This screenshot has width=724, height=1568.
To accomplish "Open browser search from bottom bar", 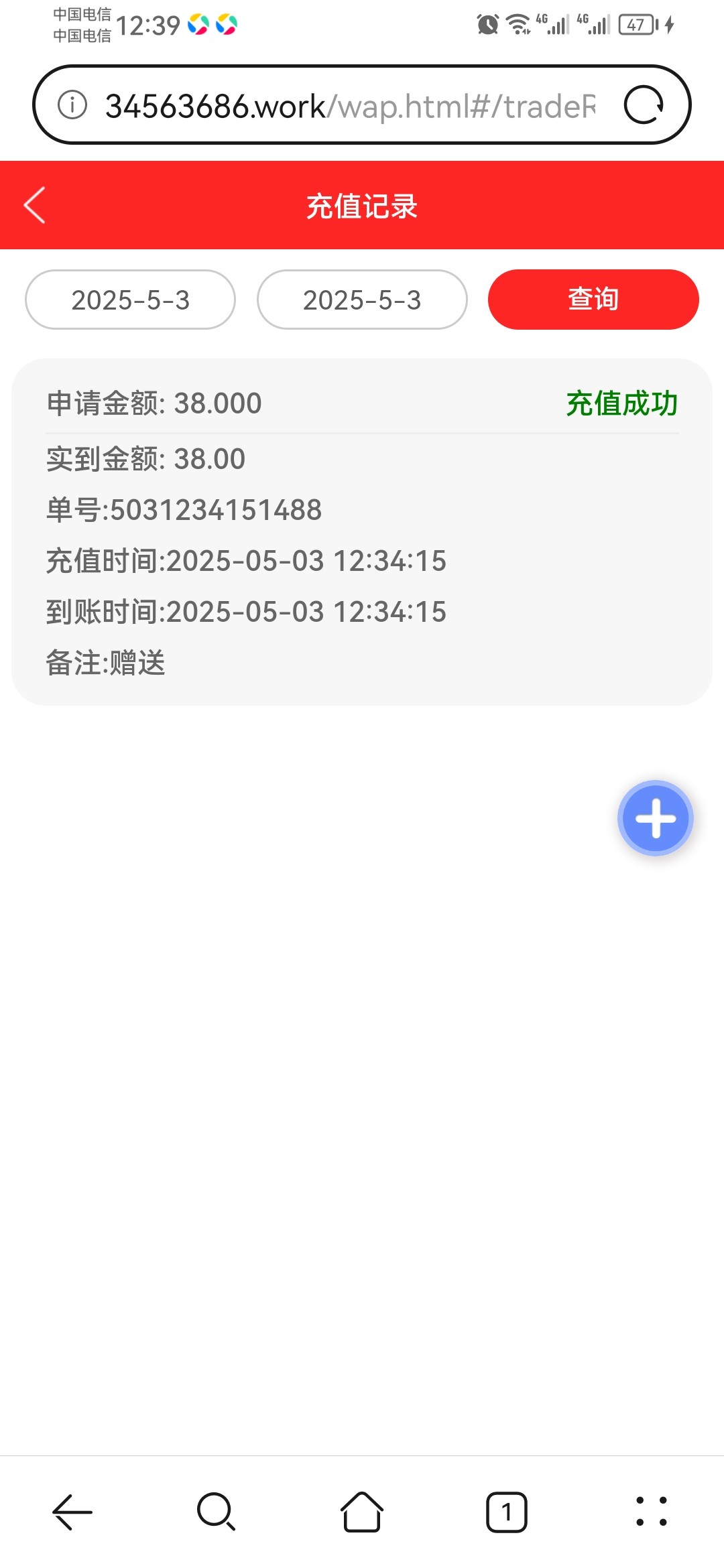I will pyautogui.click(x=216, y=1512).
